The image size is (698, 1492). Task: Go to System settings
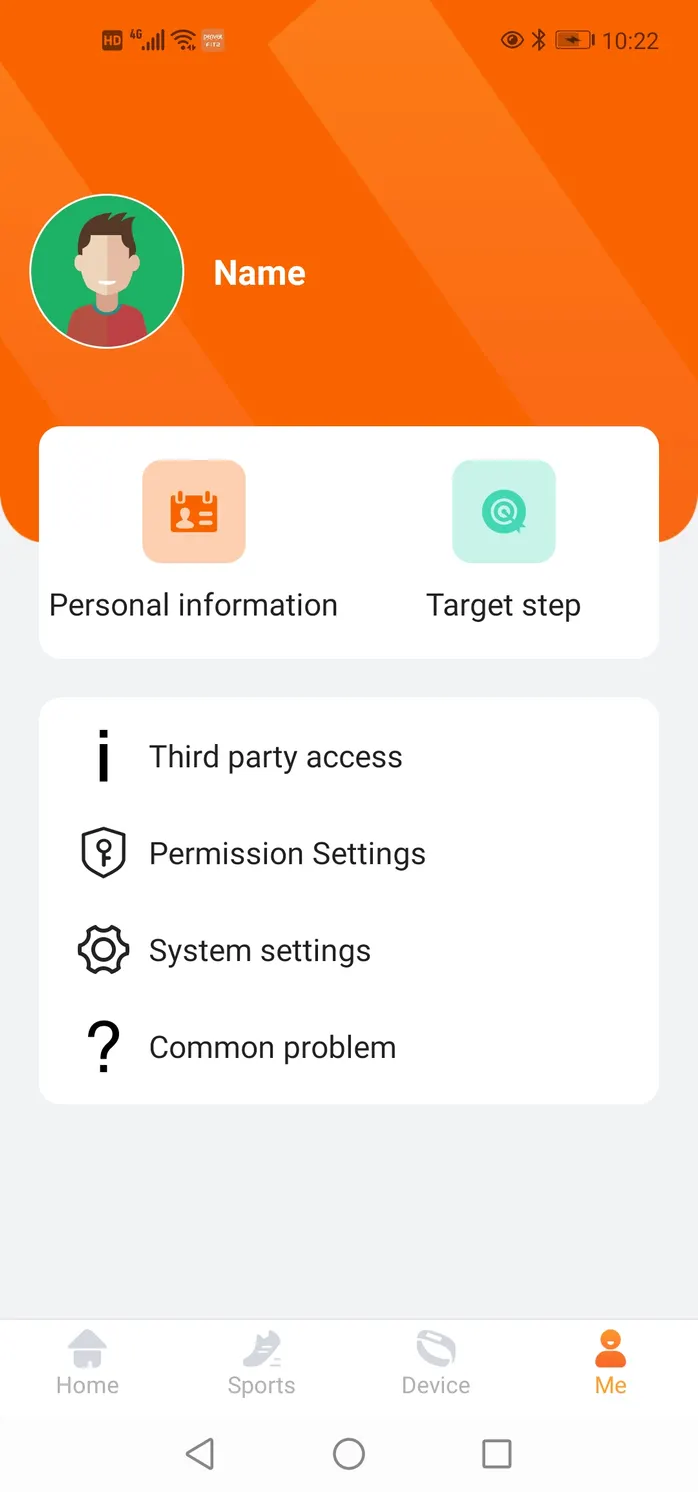point(349,950)
